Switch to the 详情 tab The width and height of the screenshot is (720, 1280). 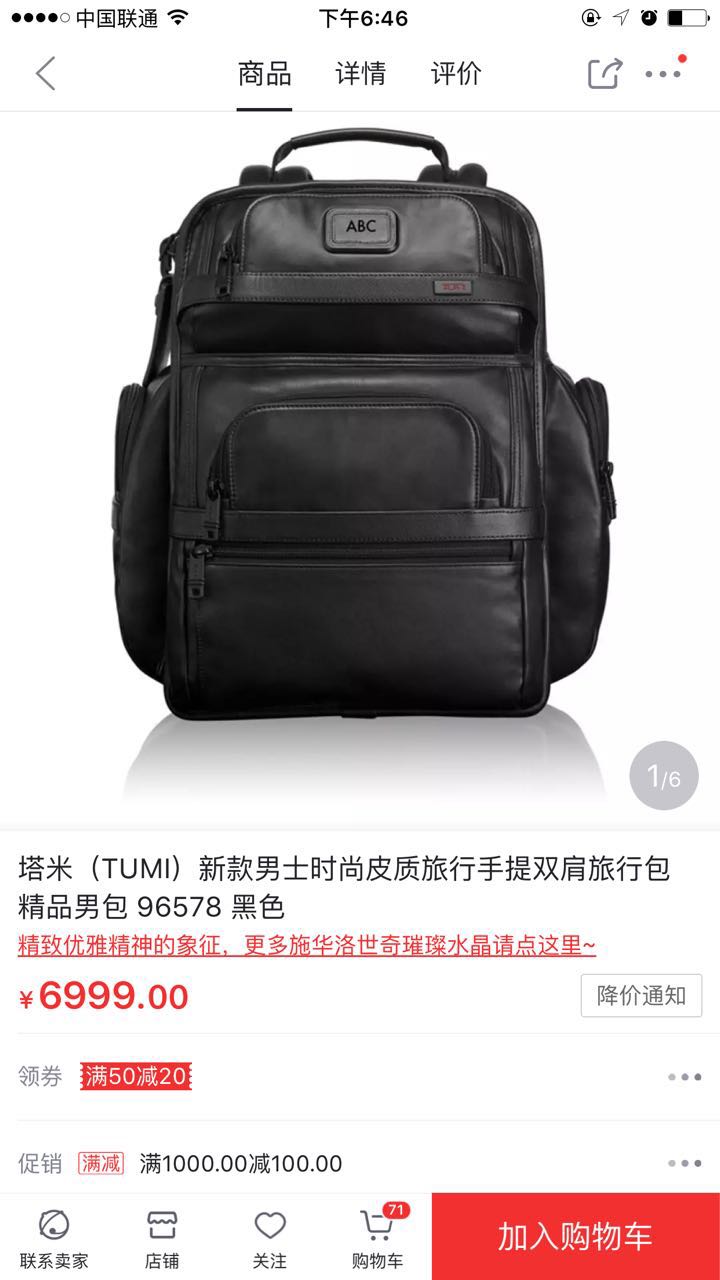coord(360,74)
